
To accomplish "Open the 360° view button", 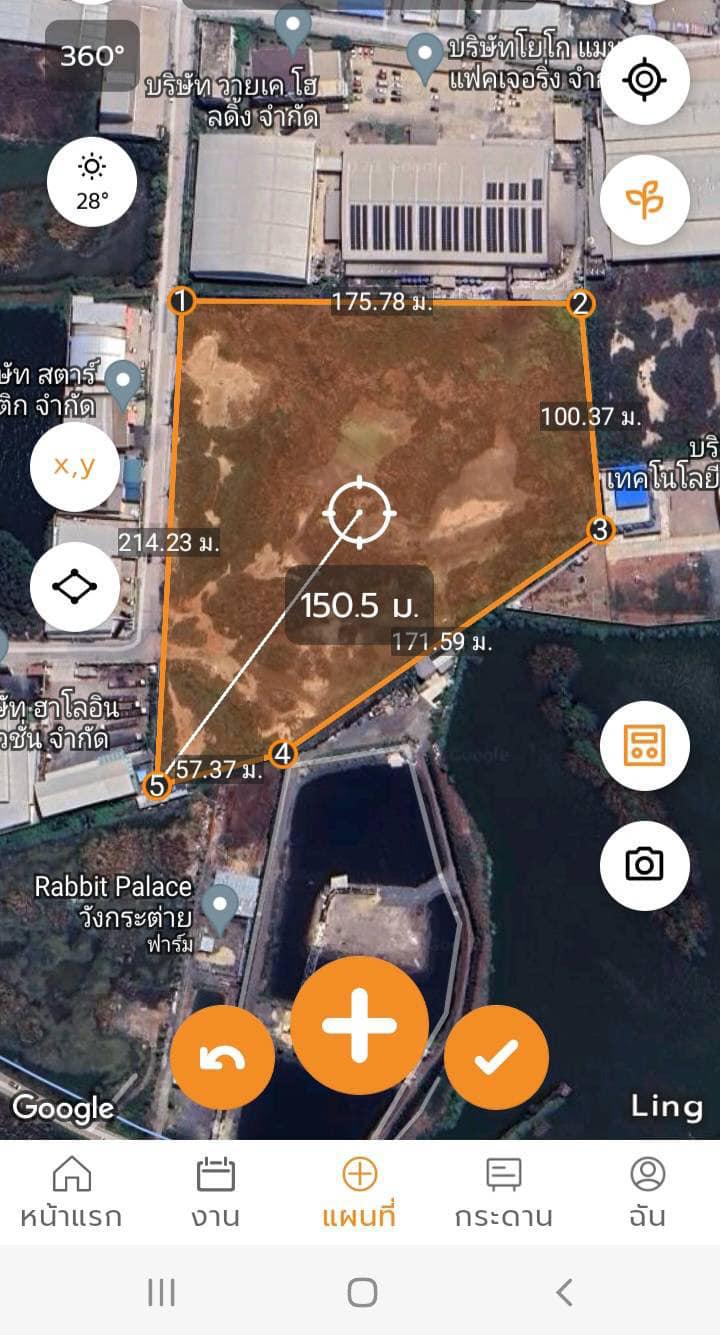I will tap(93, 56).
